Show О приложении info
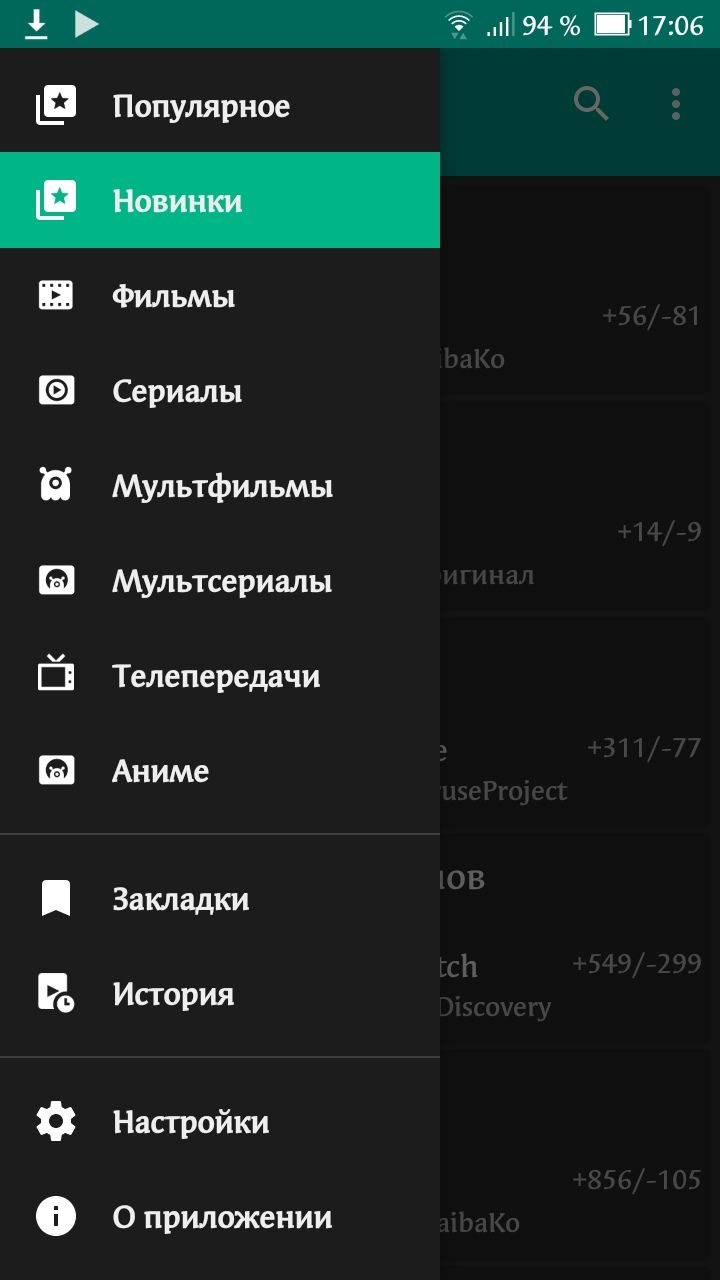The height and width of the screenshot is (1280, 720). pos(222,1217)
